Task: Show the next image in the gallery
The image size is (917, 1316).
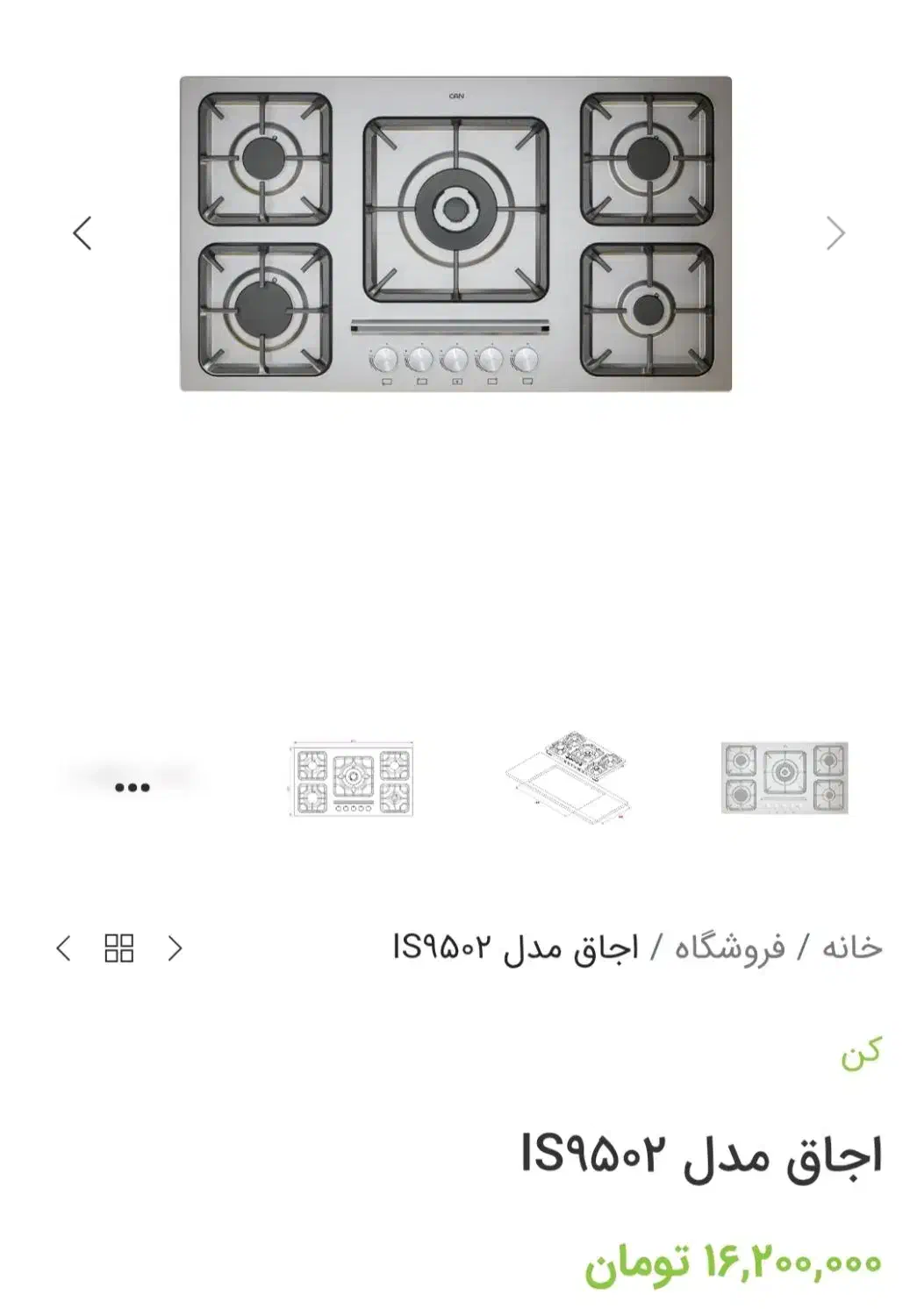Action: (835, 233)
